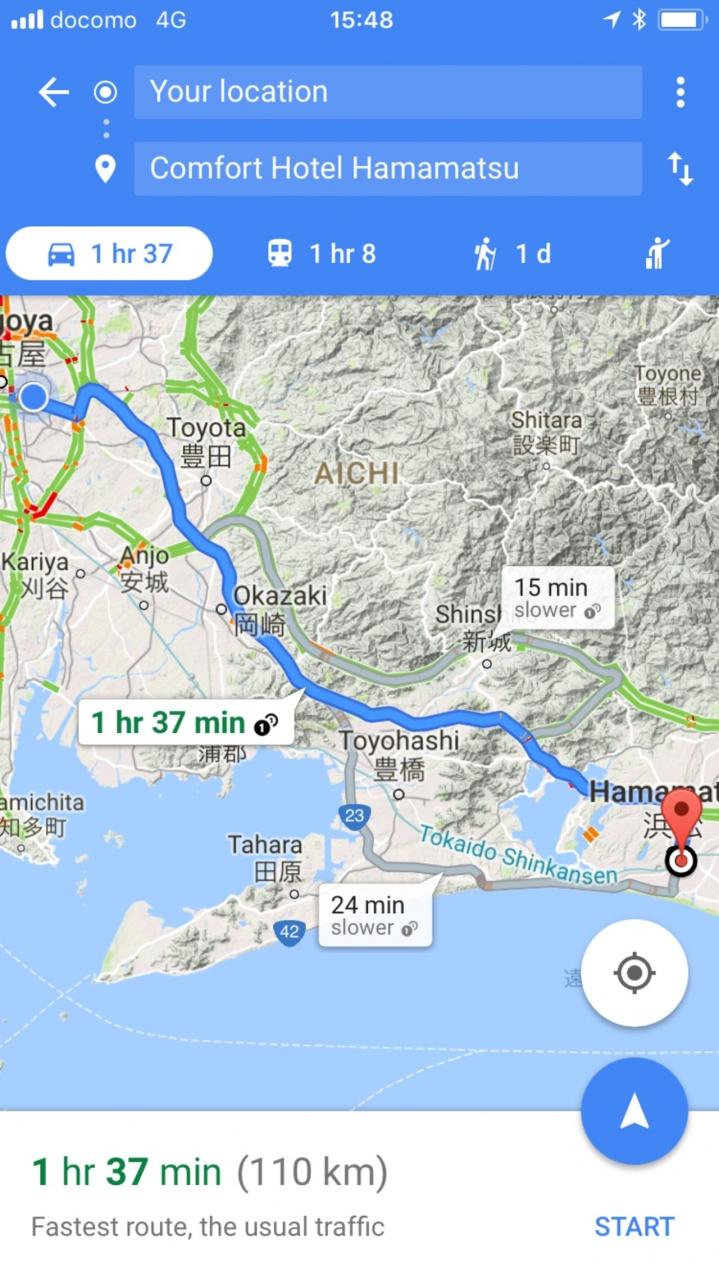Choose the 15 min slower alternate route
The image size is (719, 1280).
coord(558,598)
